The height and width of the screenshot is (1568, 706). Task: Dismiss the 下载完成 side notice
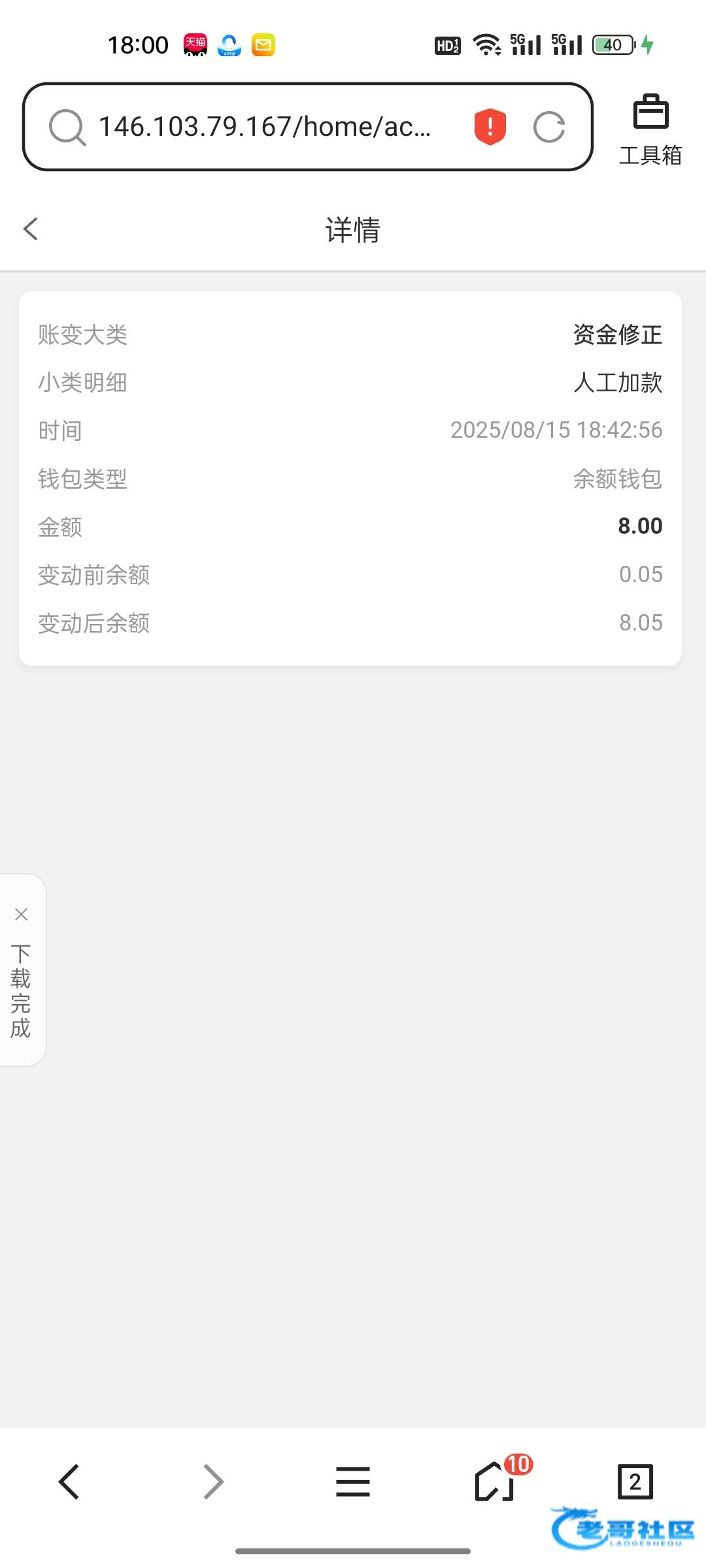click(x=21, y=914)
